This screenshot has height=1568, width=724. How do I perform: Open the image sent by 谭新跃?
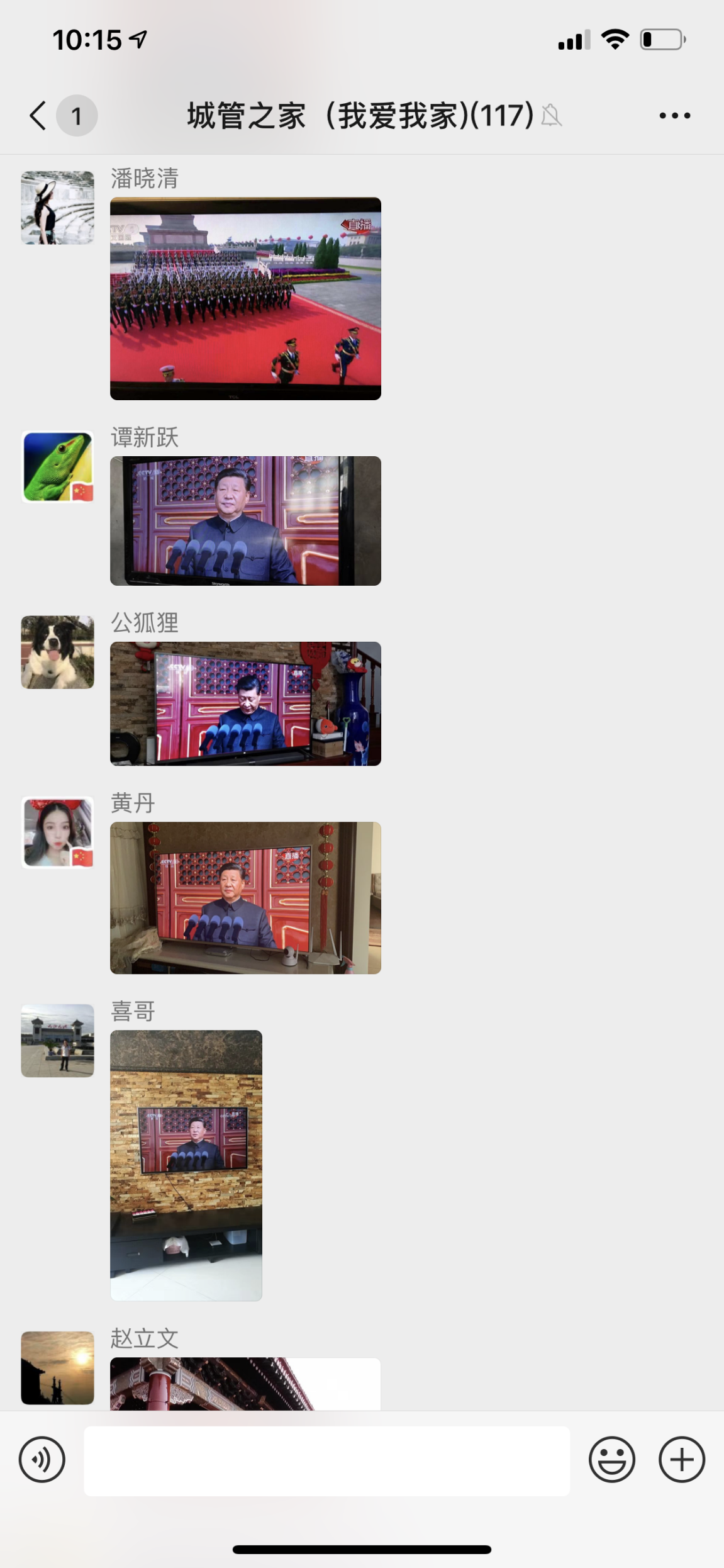pyautogui.click(x=245, y=521)
